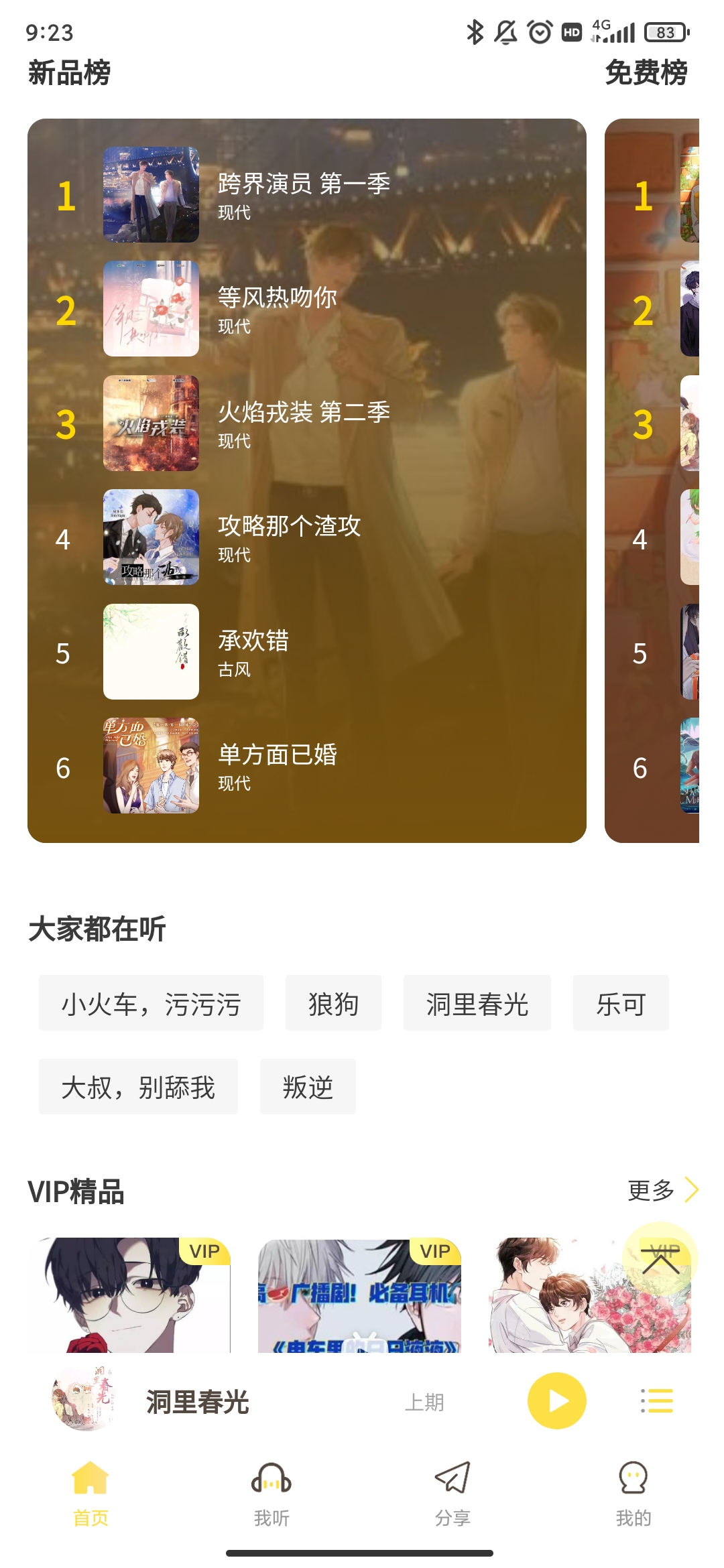Open 单方面已婚 entry
Screen dimensions: 724x1568
[277, 765]
